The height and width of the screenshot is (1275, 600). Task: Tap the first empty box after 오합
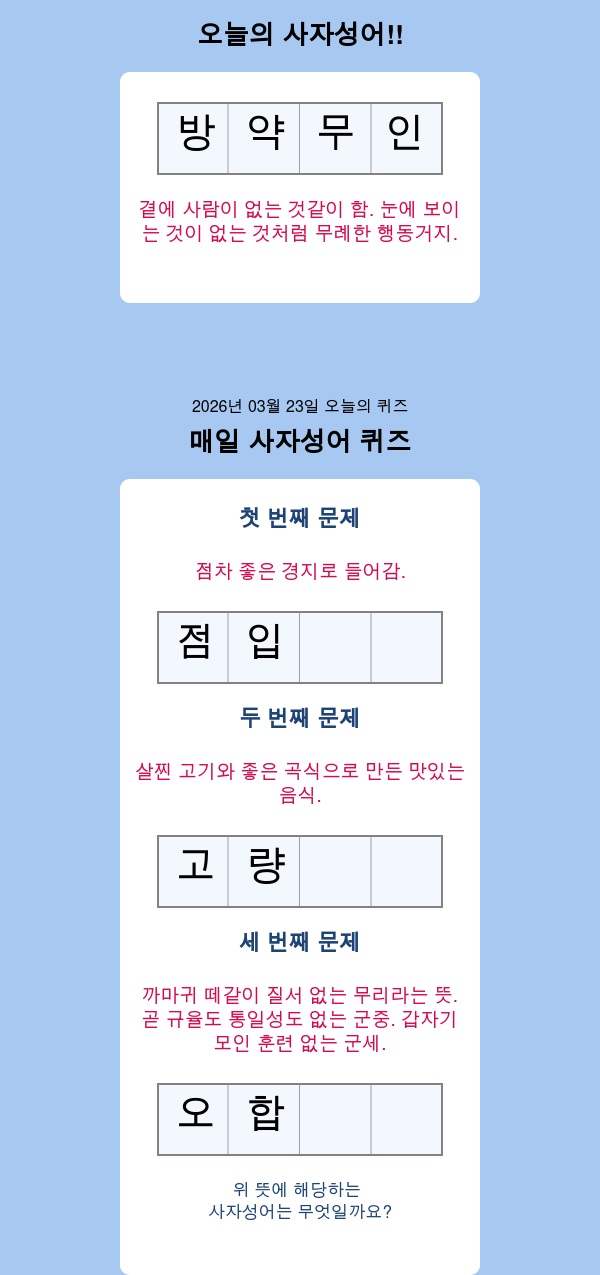pos(335,1119)
